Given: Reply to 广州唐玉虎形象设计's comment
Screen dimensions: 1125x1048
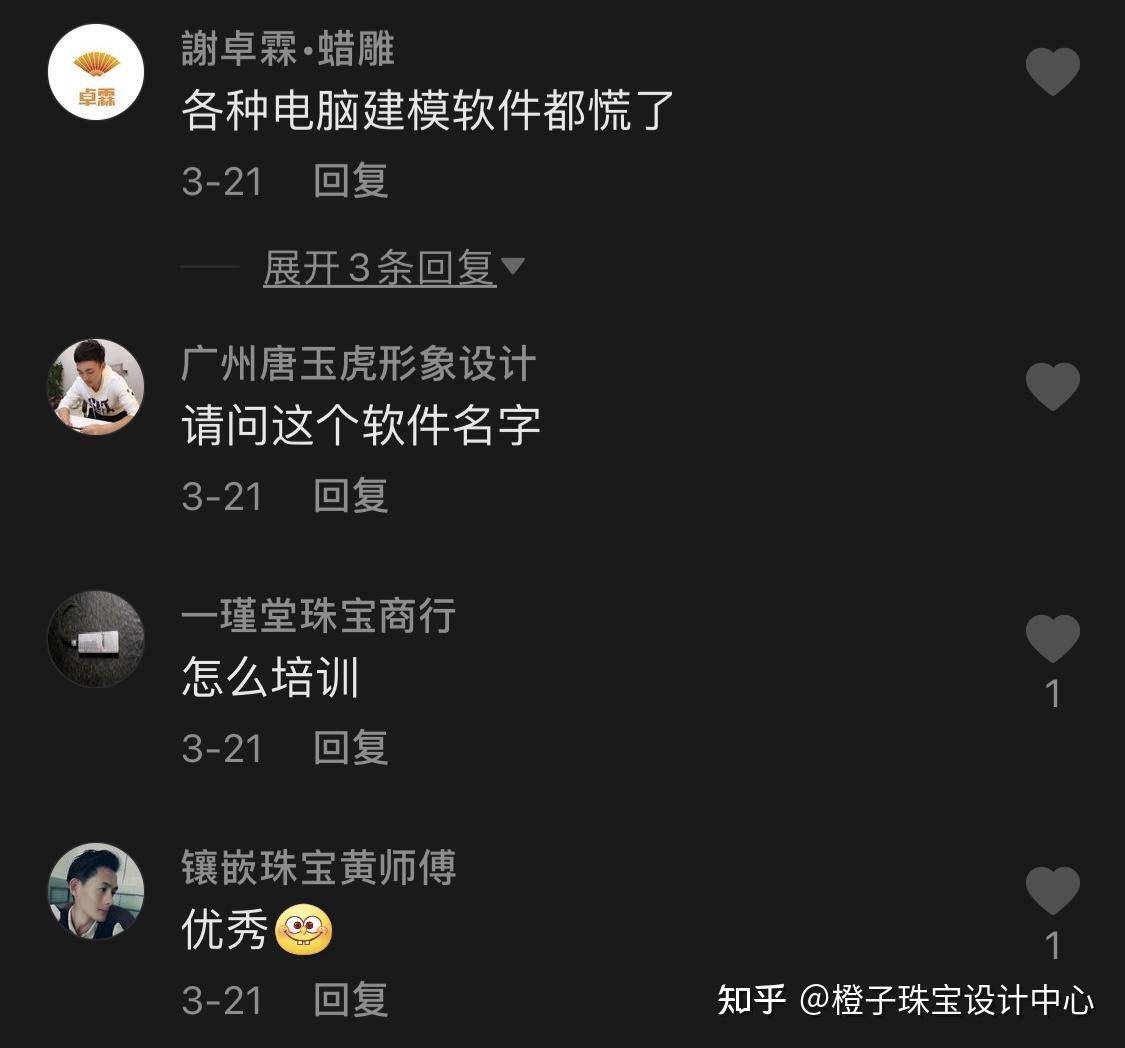Looking at the screenshot, I should click(x=351, y=496).
